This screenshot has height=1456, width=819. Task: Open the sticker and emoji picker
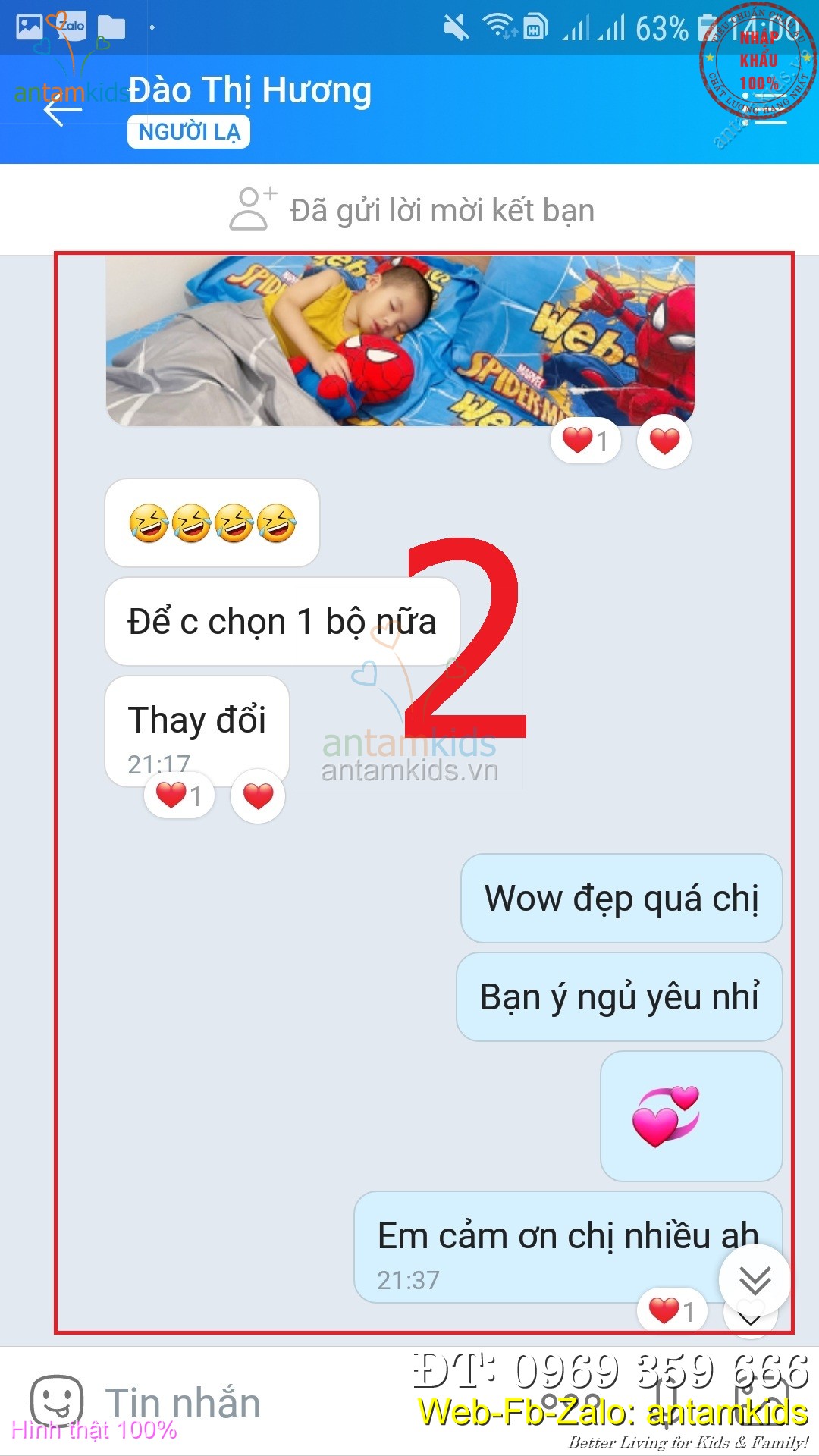pos(56,1401)
